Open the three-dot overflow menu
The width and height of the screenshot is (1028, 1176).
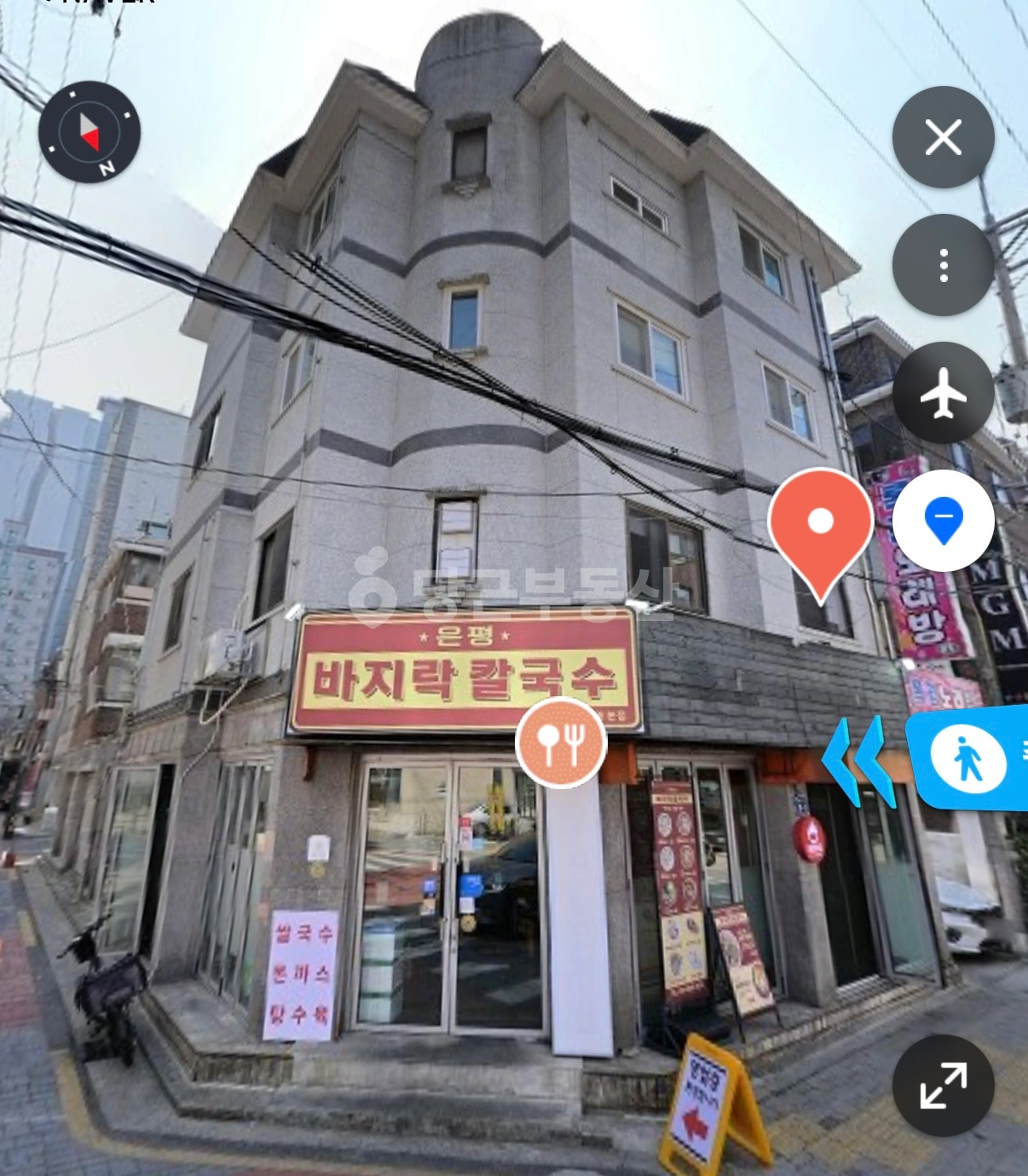(943, 265)
